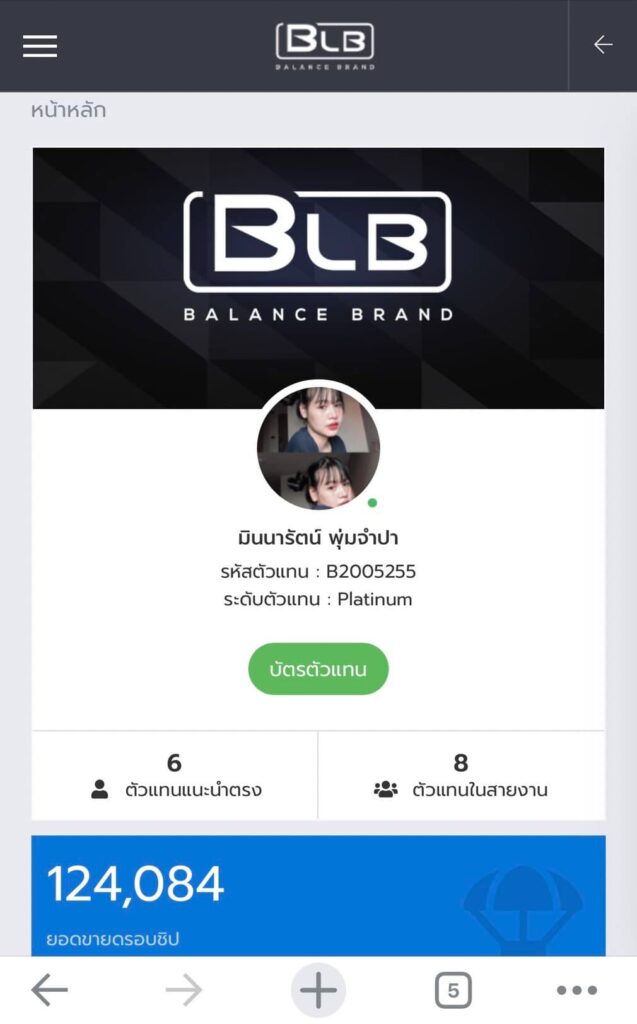The width and height of the screenshot is (637, 1024).
Task: Show the open tabs switcher
Action: click(453, 990)
